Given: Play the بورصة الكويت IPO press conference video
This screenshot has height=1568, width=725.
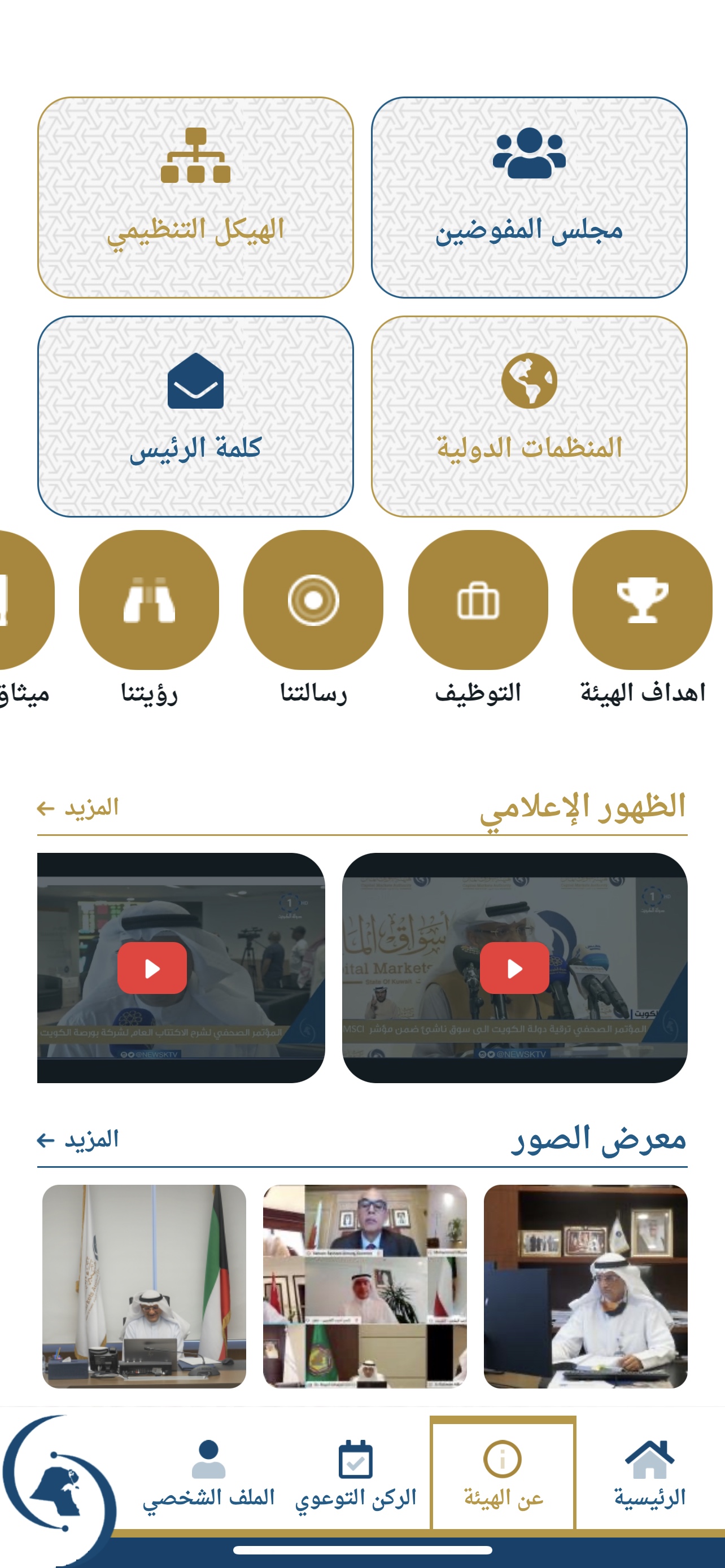Looking at the screenshot, I should (x=152, y=968).
